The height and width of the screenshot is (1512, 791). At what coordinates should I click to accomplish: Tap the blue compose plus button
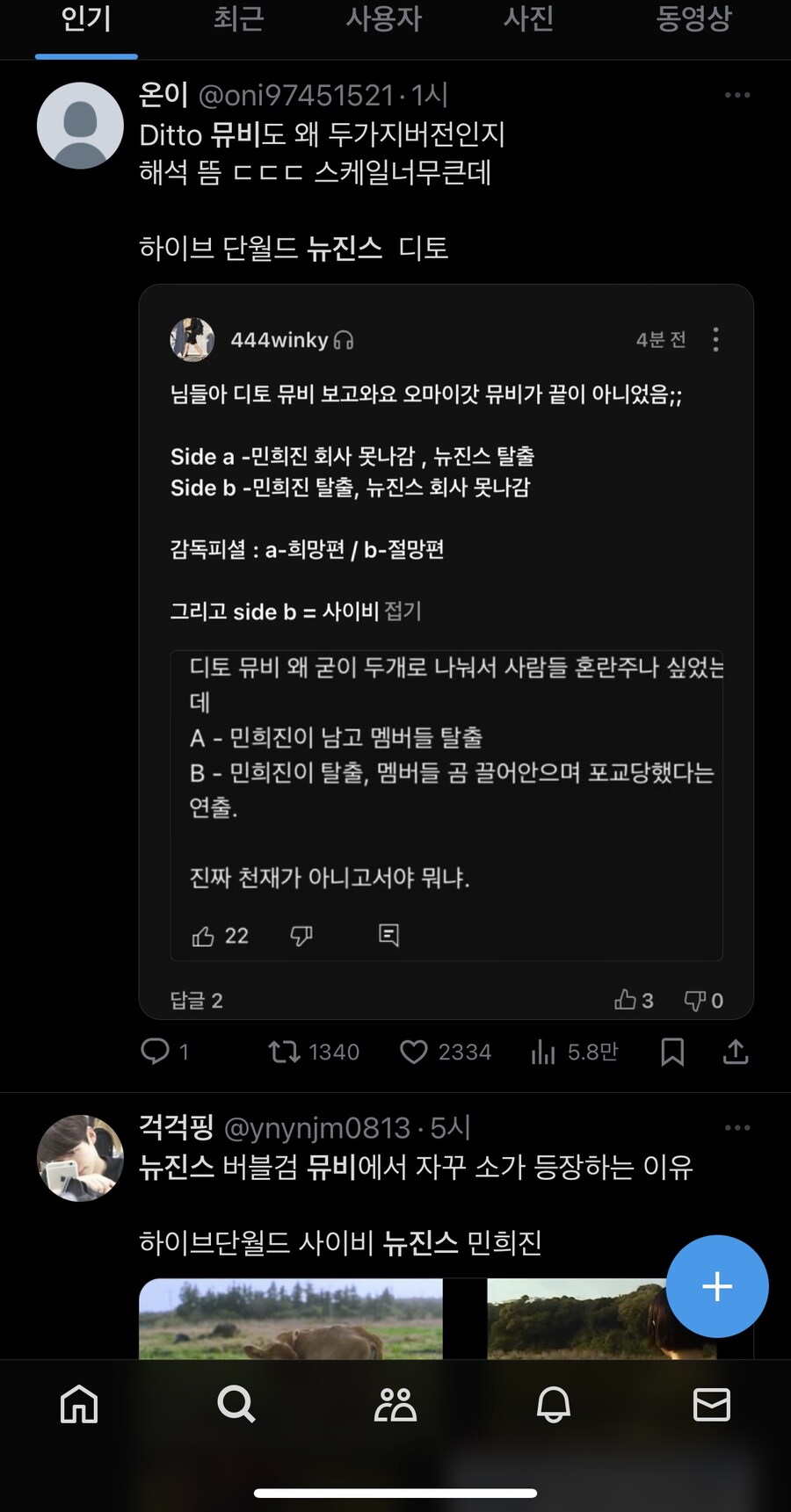(716, 1286)
